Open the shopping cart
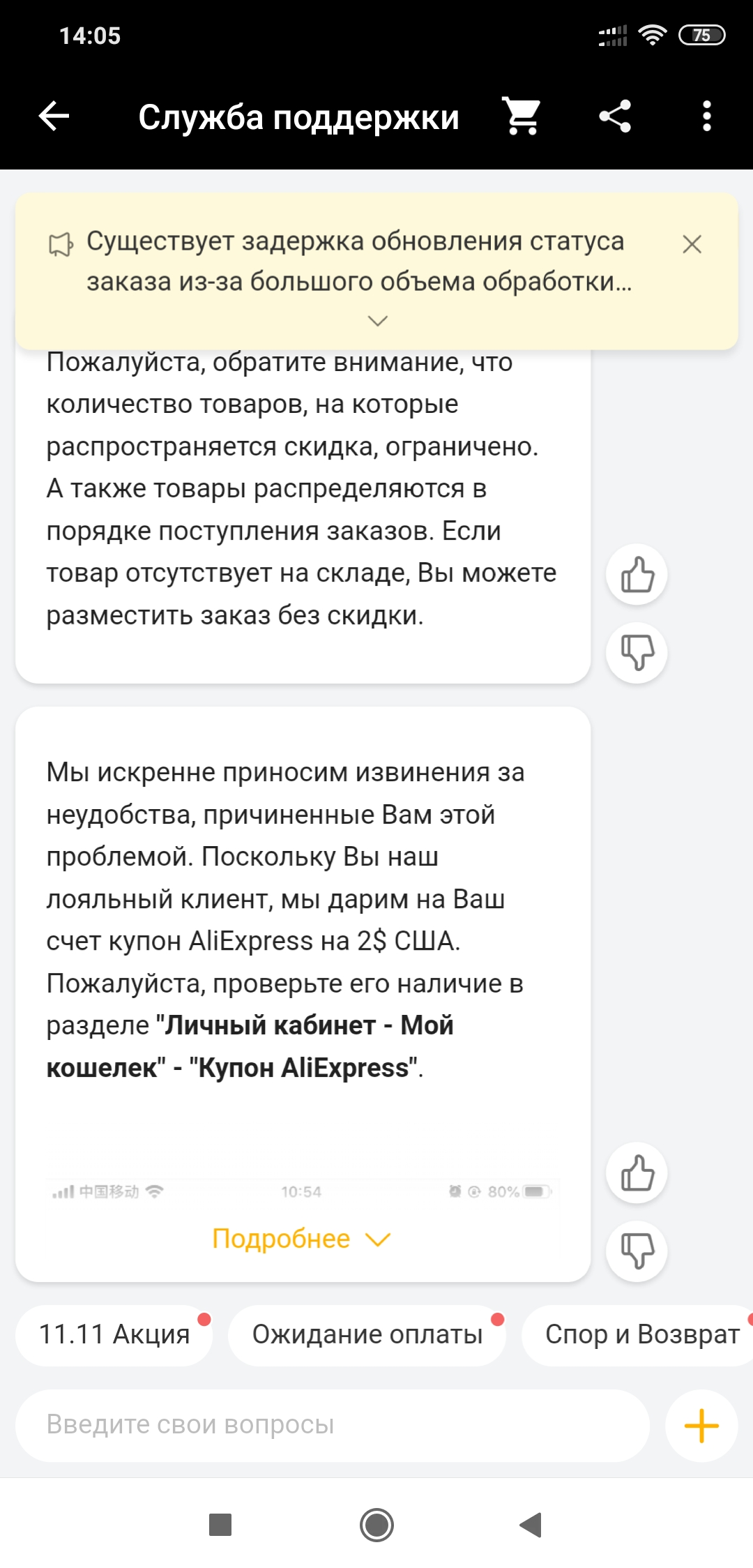The image size is (753, 1568). click(522, 116)
